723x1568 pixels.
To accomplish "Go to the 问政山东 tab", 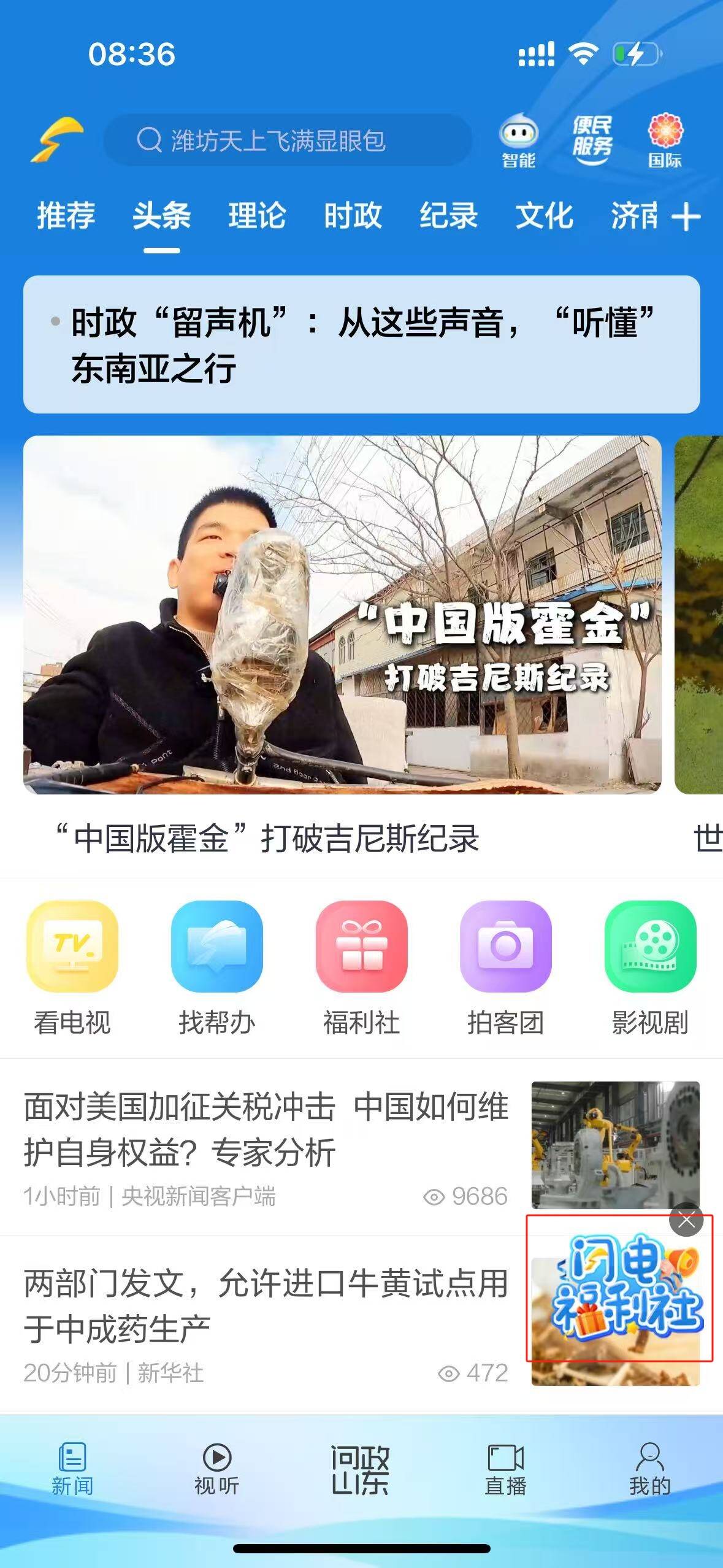I will click(x=361, y=1470).
